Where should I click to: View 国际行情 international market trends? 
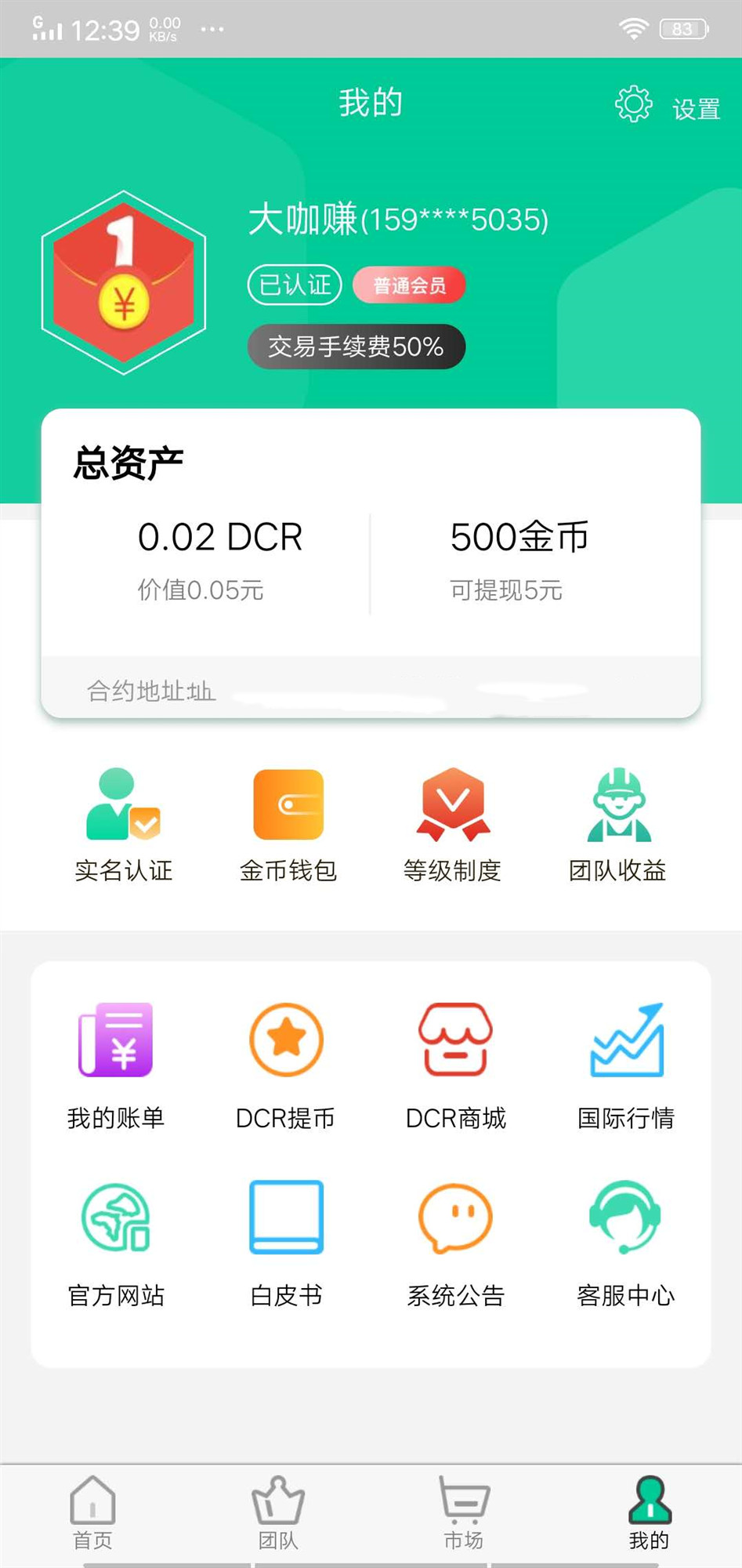[x=626, y=1062]
